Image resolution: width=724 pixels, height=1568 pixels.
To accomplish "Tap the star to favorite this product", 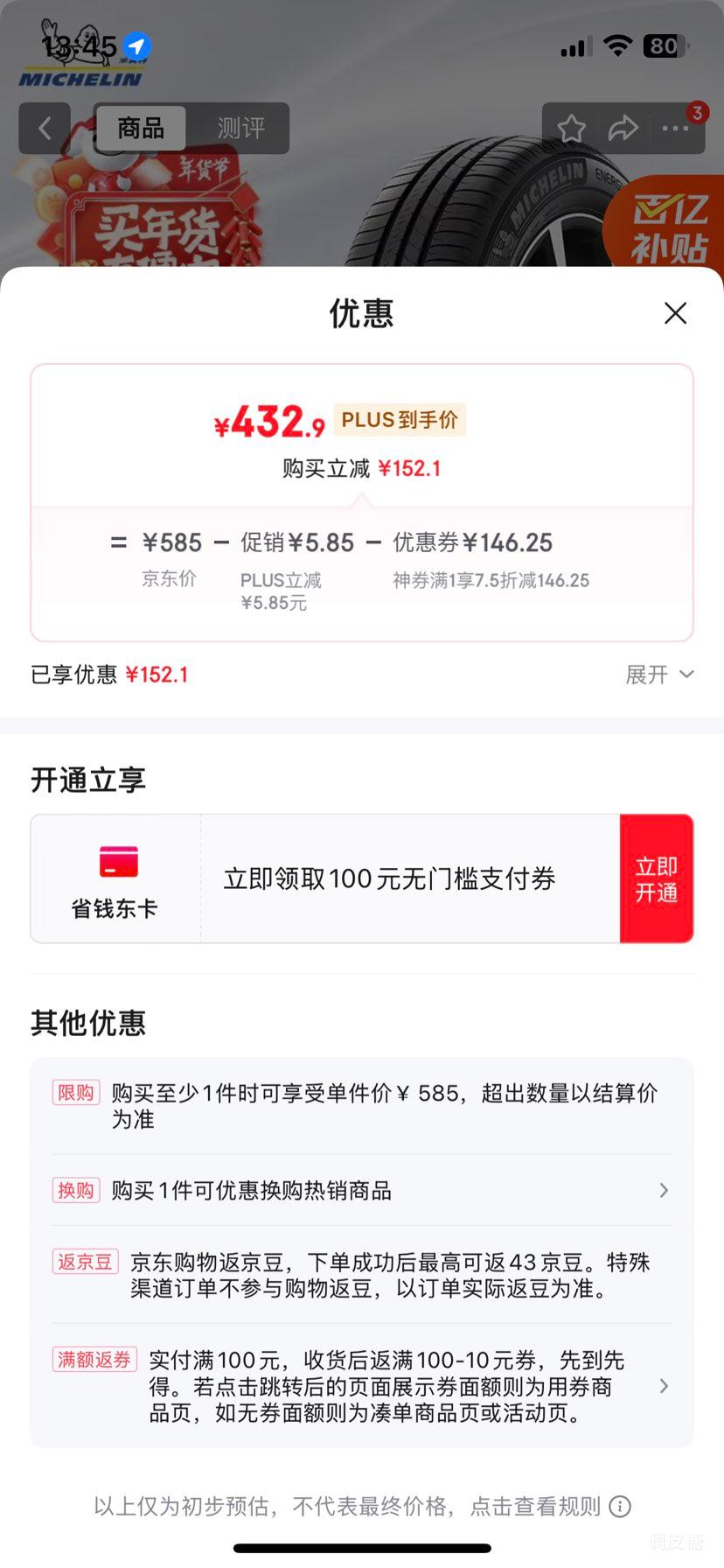I will click(x=571, y=128).
